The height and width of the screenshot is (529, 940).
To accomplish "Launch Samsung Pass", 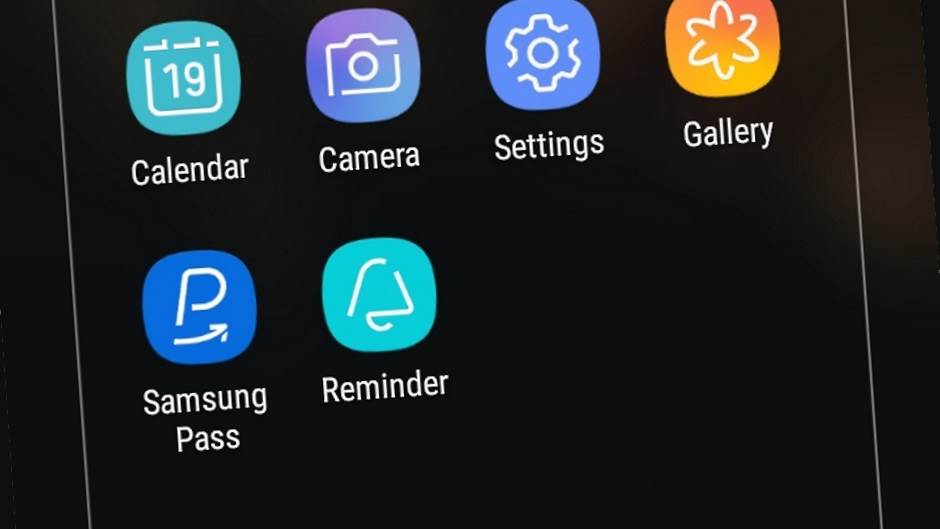I will 199,306.
